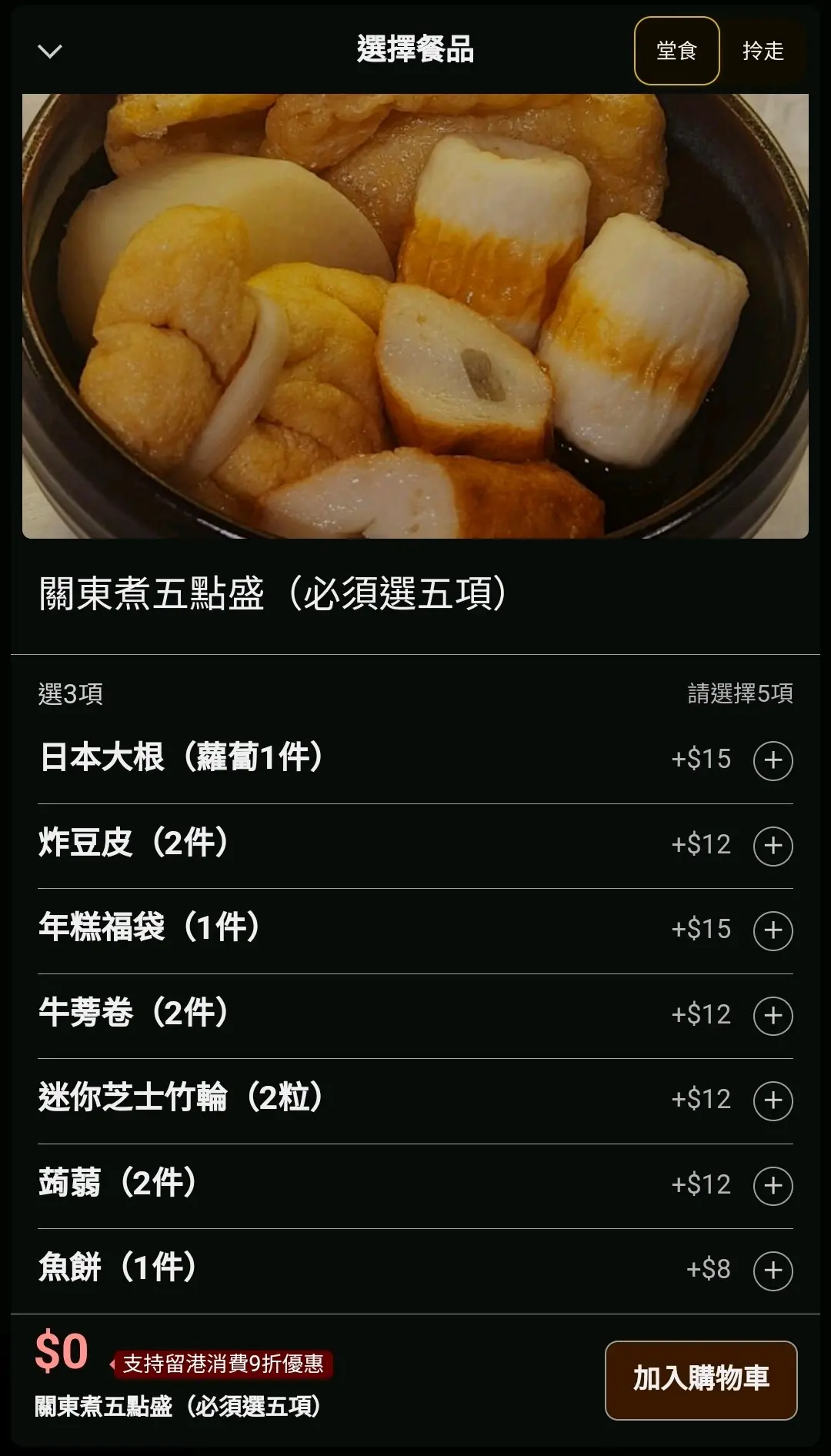Select the 堂食 dine-in option

(x=676, y=51)
